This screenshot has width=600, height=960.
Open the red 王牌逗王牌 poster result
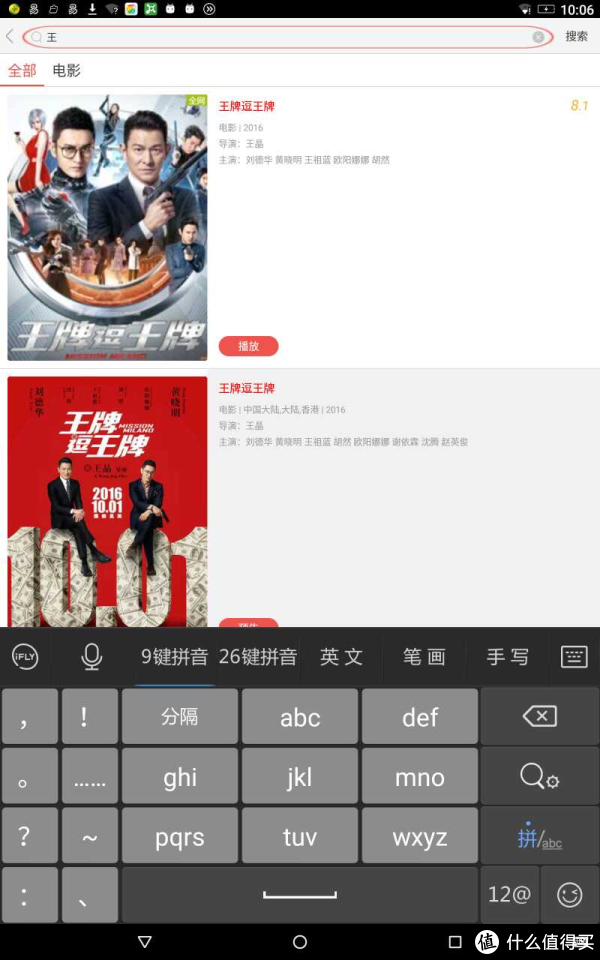click(107, 500)
